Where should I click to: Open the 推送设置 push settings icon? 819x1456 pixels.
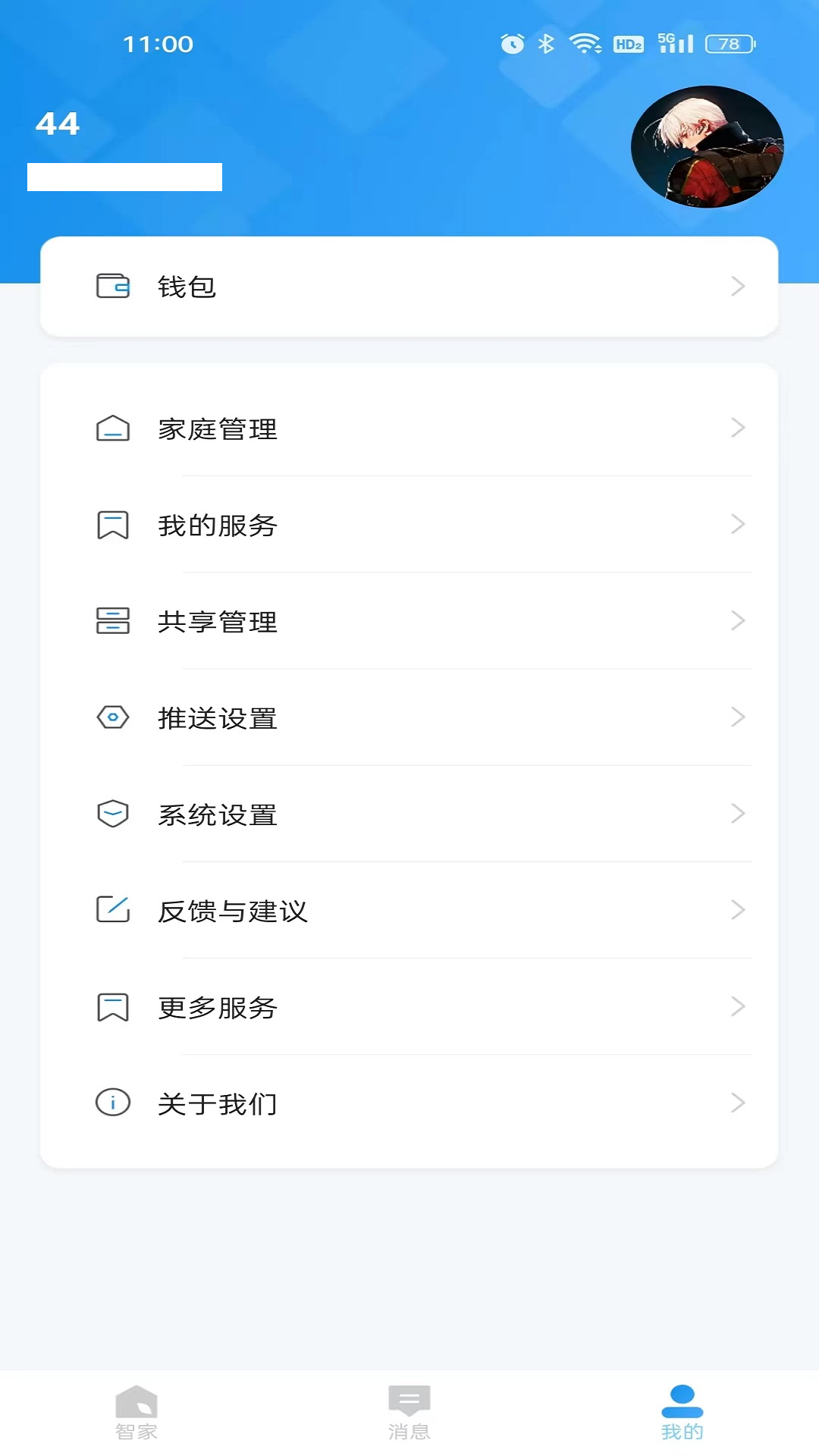pos(112,717)
